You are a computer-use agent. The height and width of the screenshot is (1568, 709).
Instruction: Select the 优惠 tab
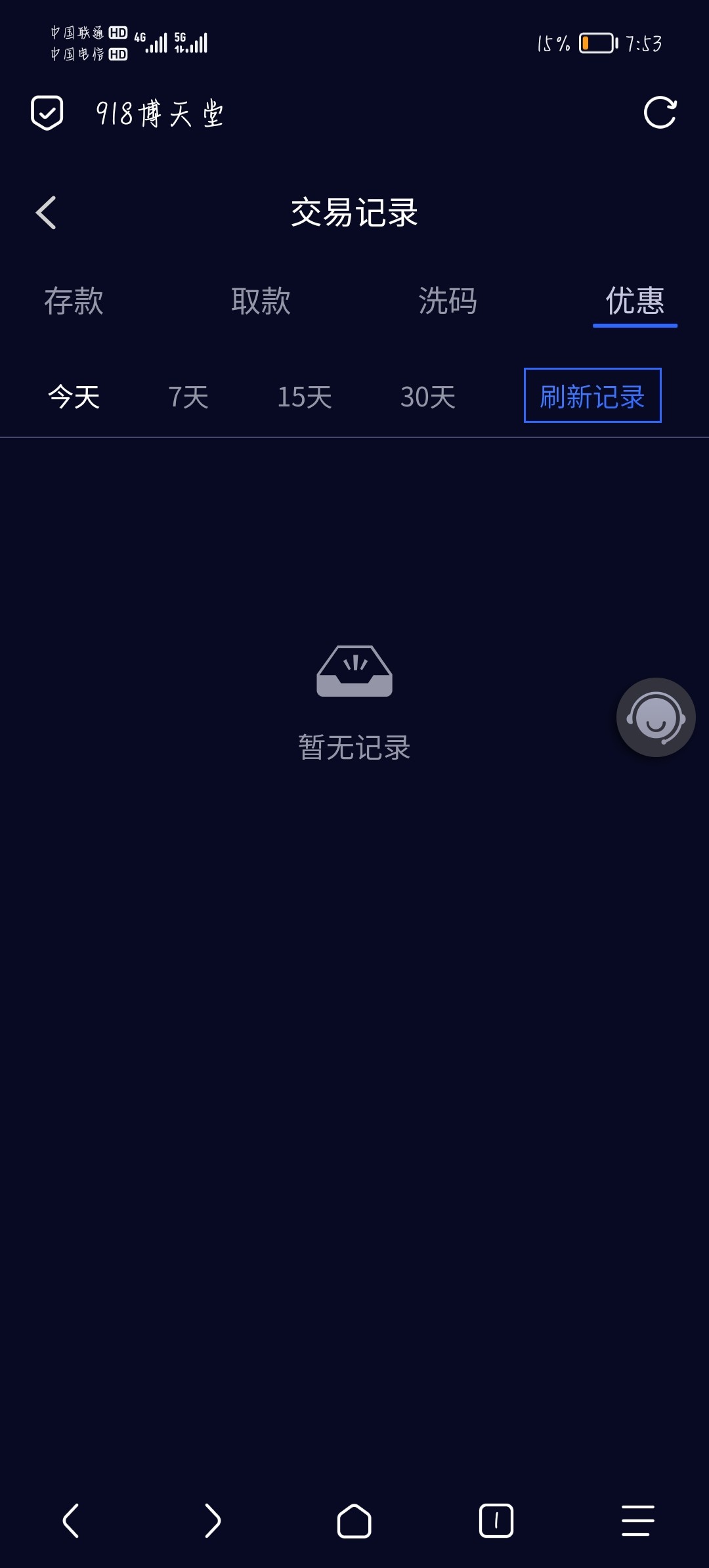point(634,301)
